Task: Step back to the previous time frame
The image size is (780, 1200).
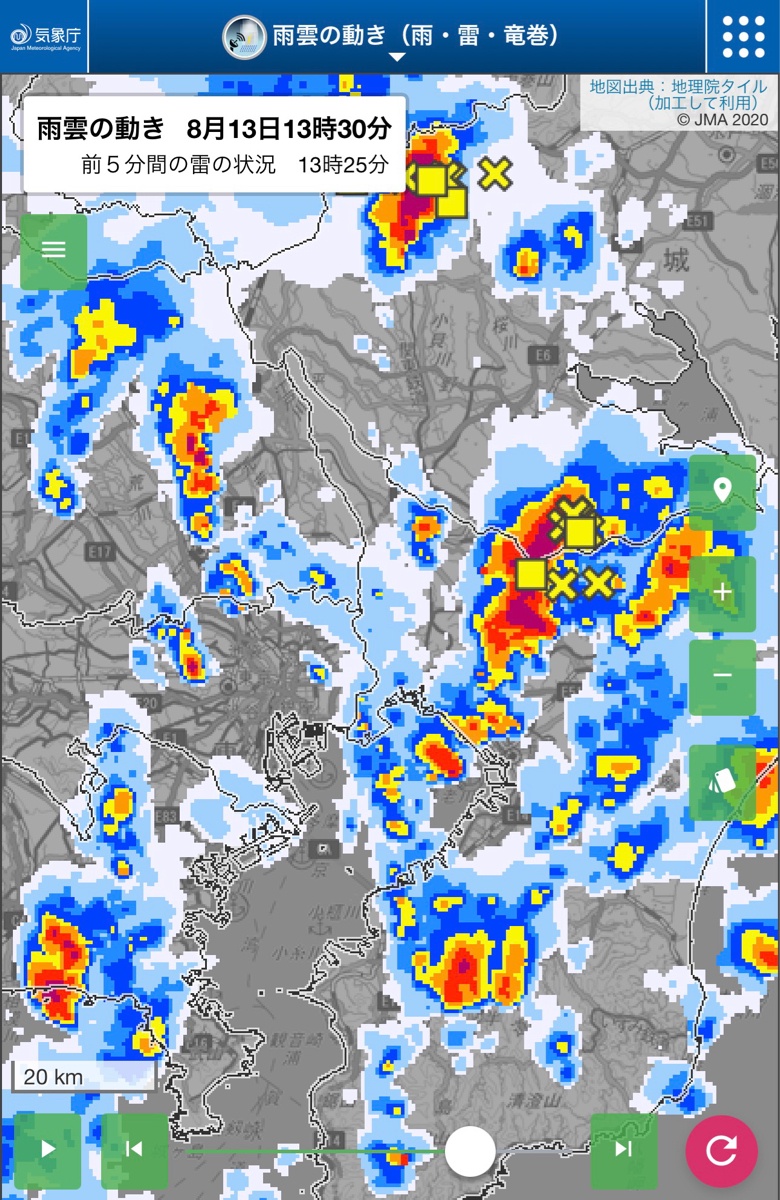Action: 134,1150
